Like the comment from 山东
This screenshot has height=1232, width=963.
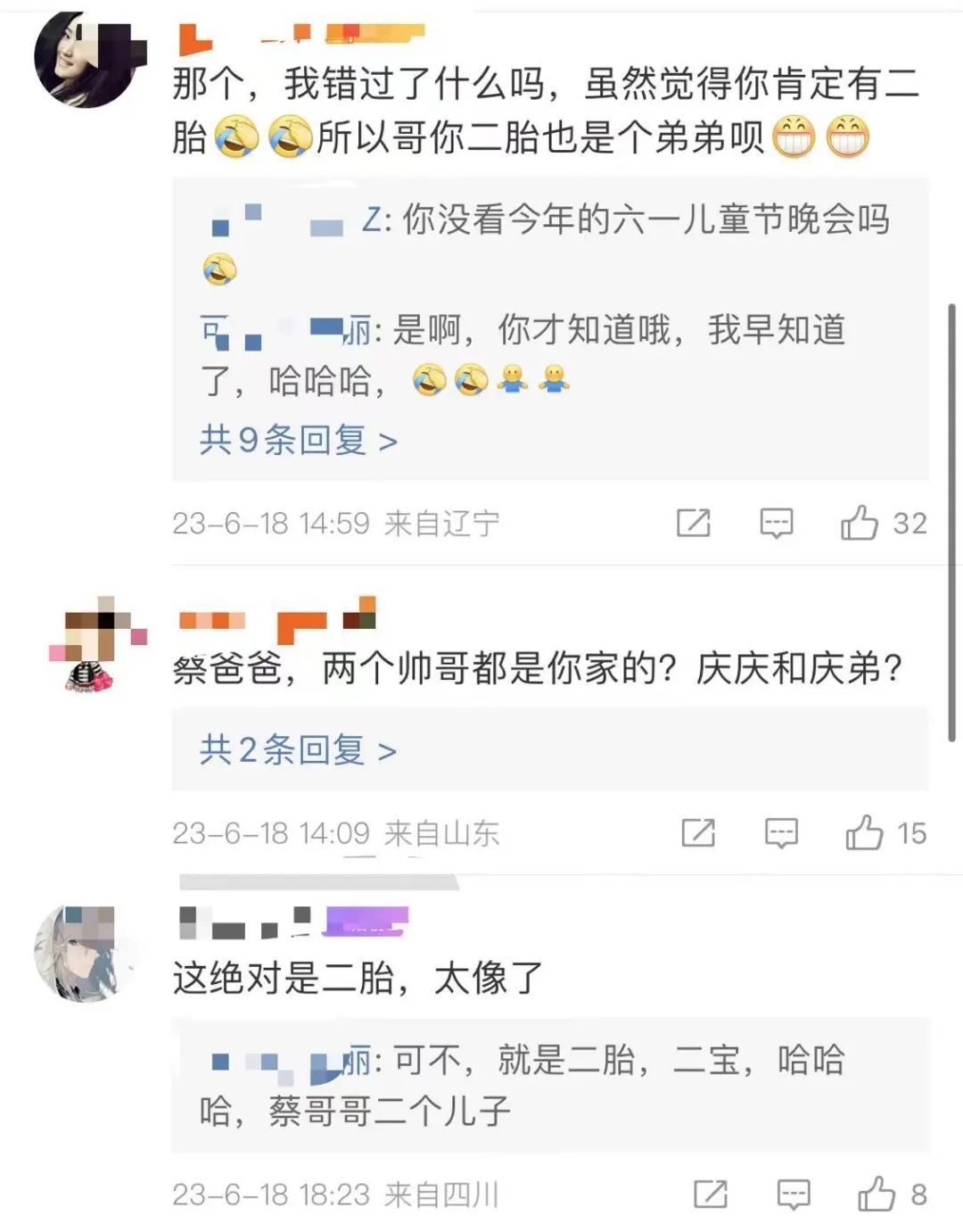pyautogui.click(x=864, y=833)
